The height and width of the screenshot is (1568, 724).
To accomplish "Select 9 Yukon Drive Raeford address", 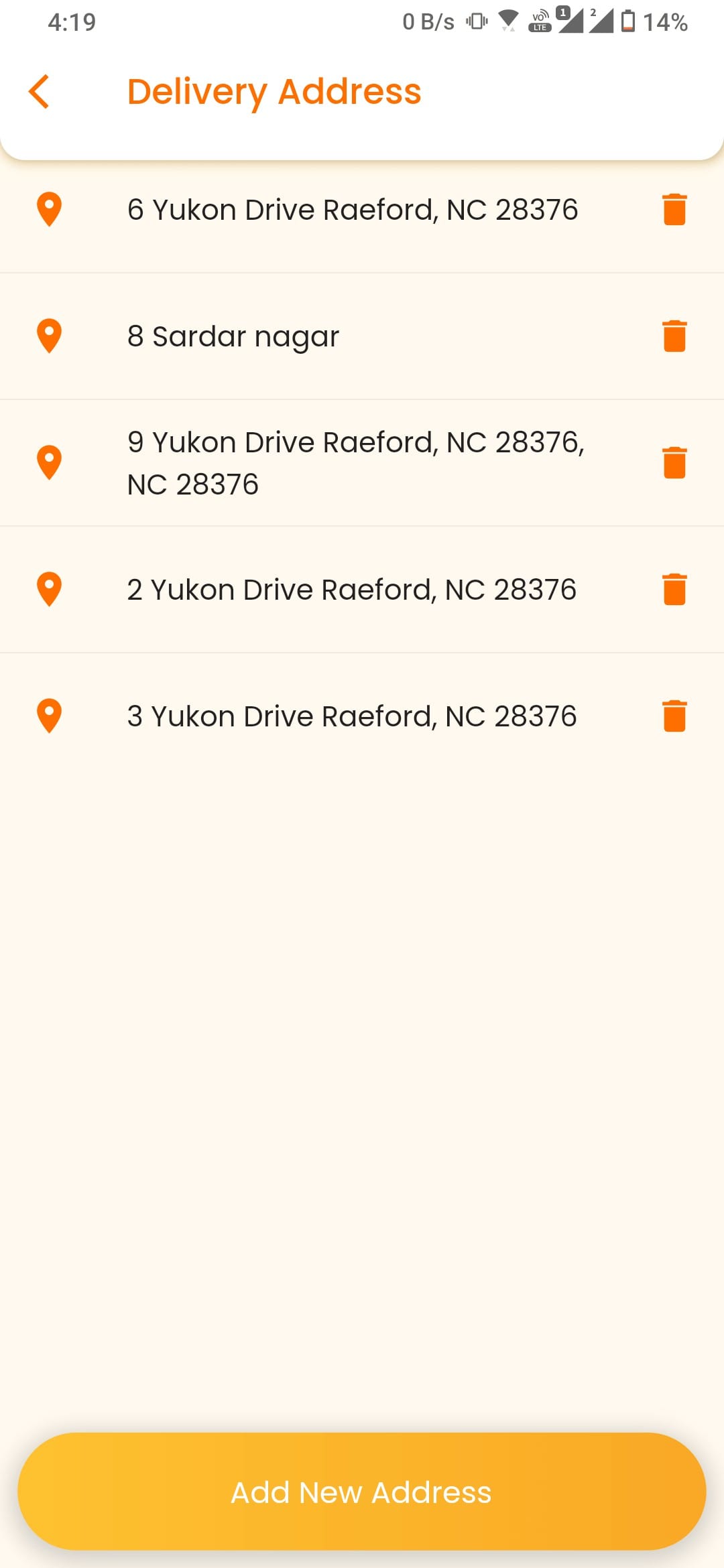I will tap(355, 463).
